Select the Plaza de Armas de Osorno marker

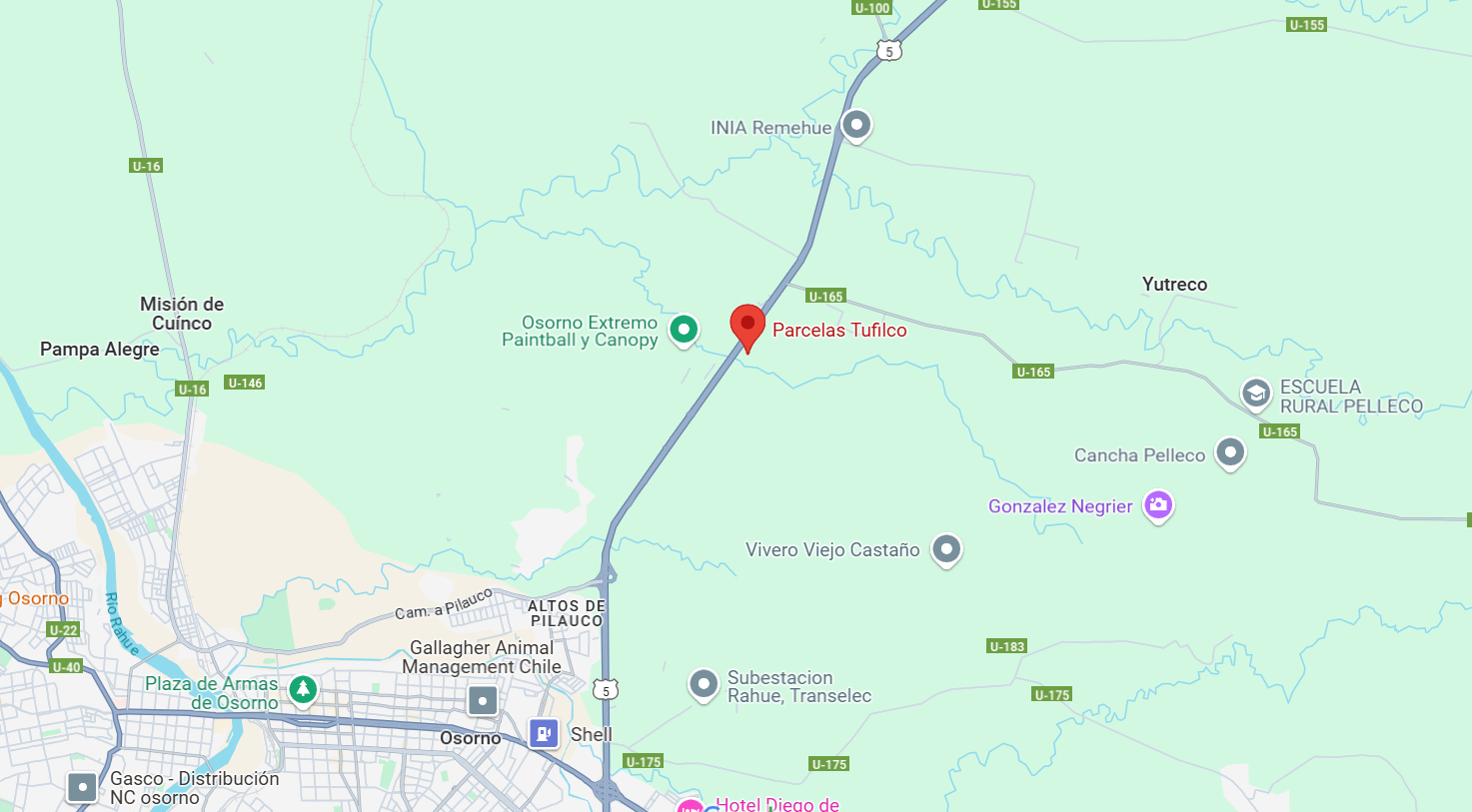pyautogui.click(x=303, y=689)
